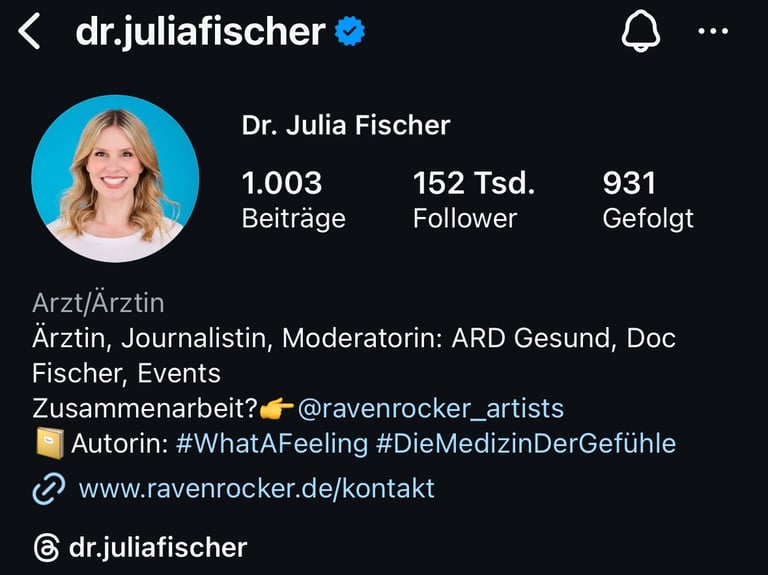Screen dimensions: 768x575
Task: Open the notifications bell for this profile
Action: click(x=641, y=32)
